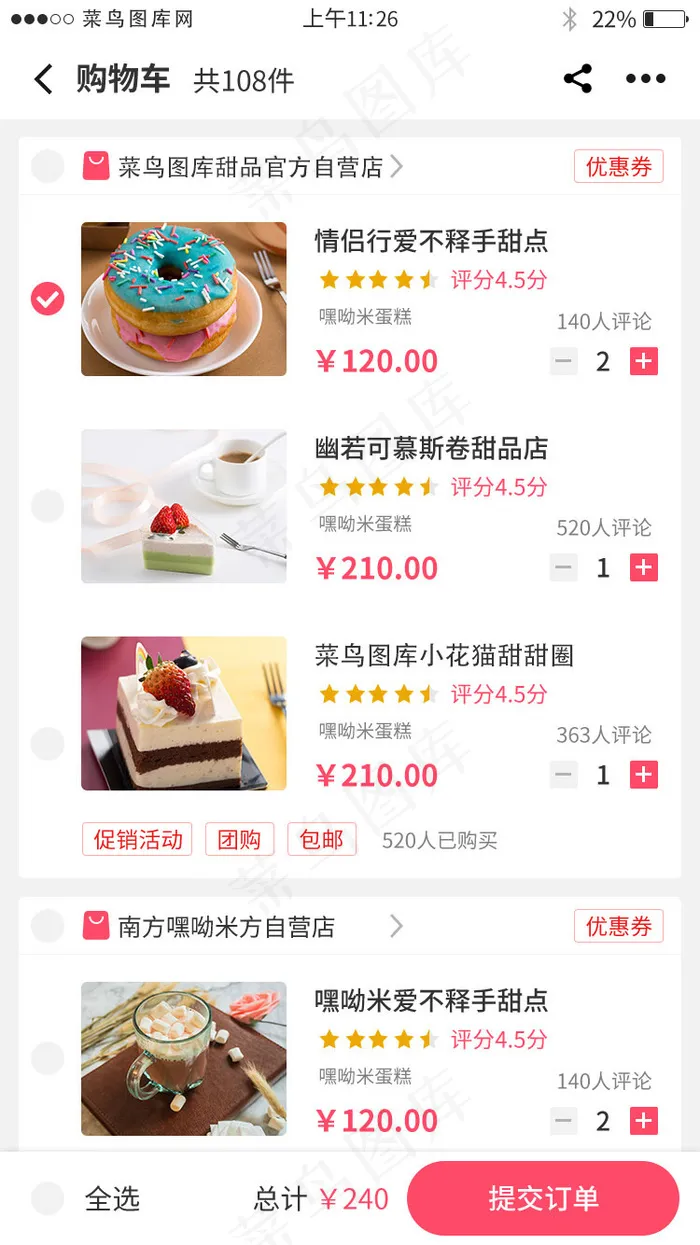Open the 菜鸟图库甜品官方自营店 store page
This screenshot has height=1245, width=700.
click(x=250, y=167)
